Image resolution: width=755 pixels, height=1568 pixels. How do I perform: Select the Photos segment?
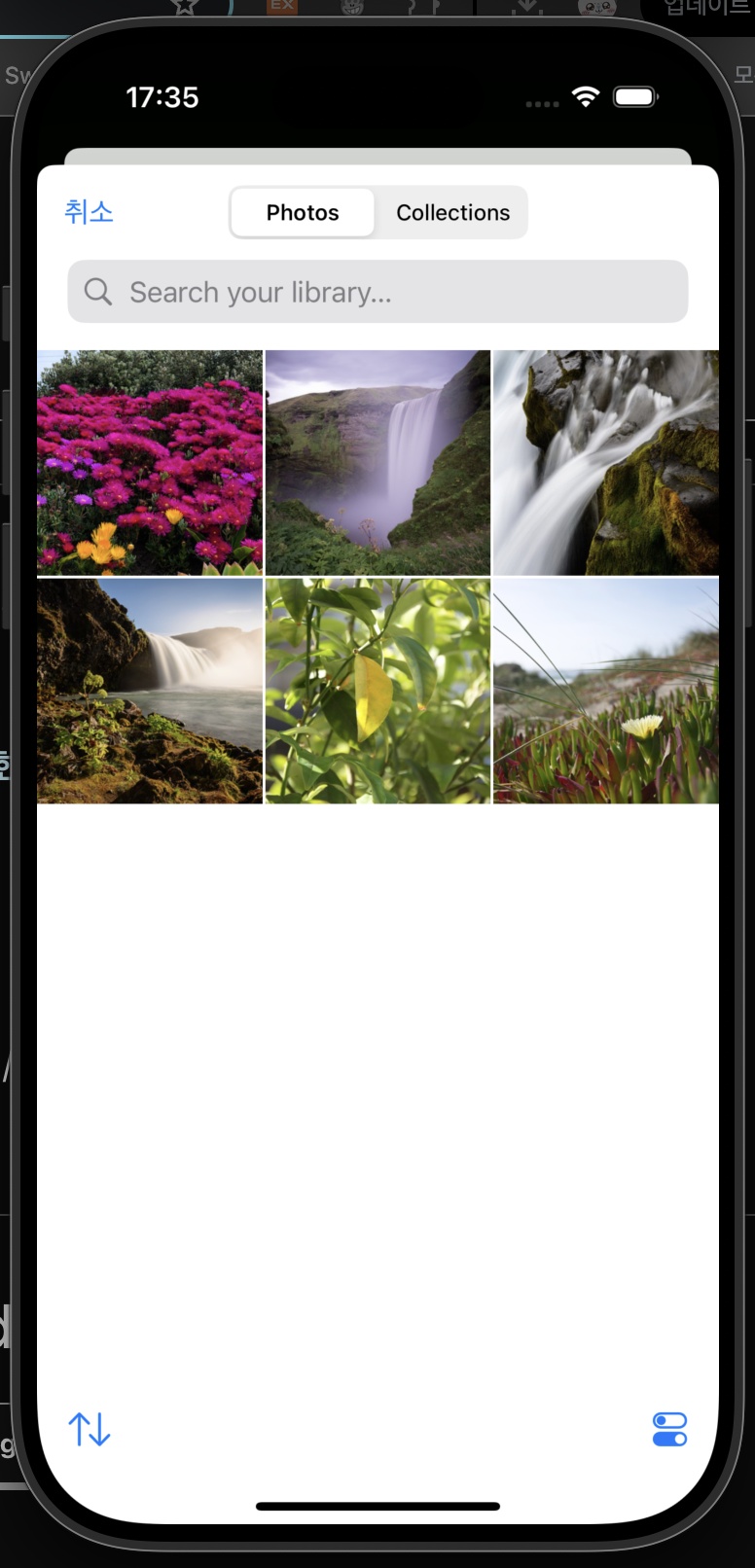(x=303, y=212)
